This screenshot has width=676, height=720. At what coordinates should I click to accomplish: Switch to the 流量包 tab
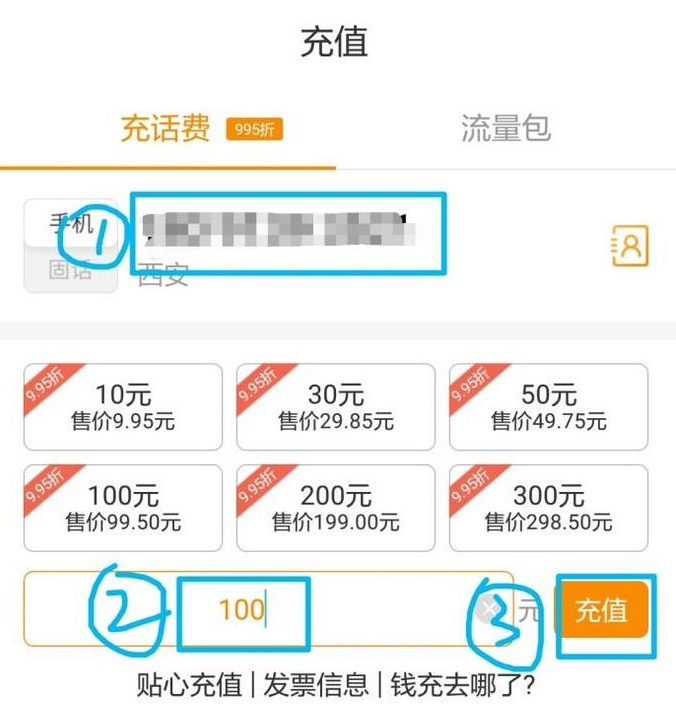click(505, 129)
